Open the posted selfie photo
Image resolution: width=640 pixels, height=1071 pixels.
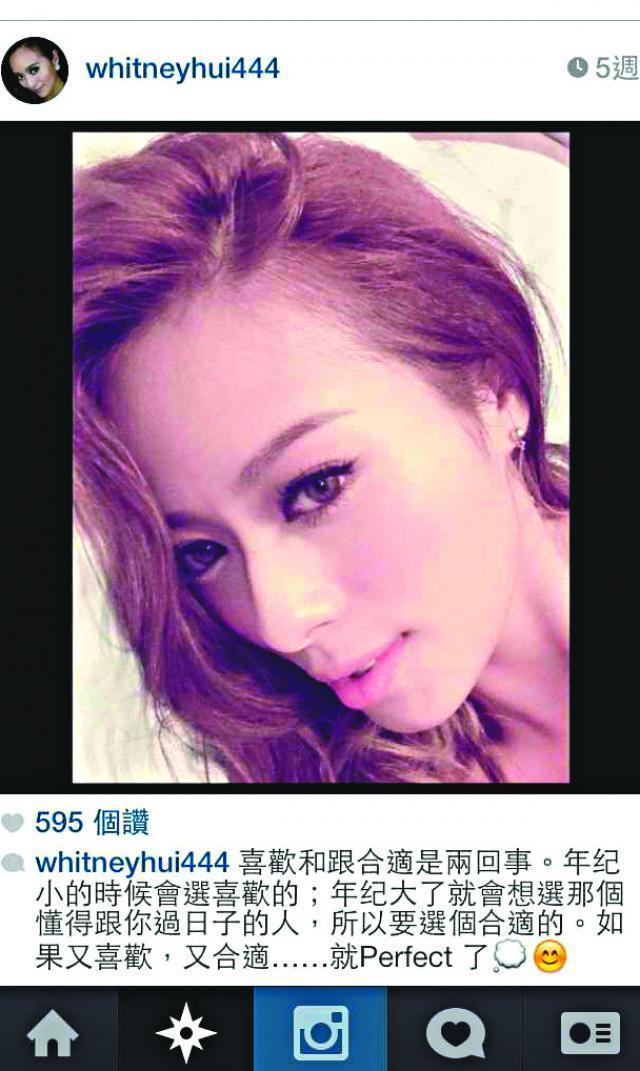point(320,457)
